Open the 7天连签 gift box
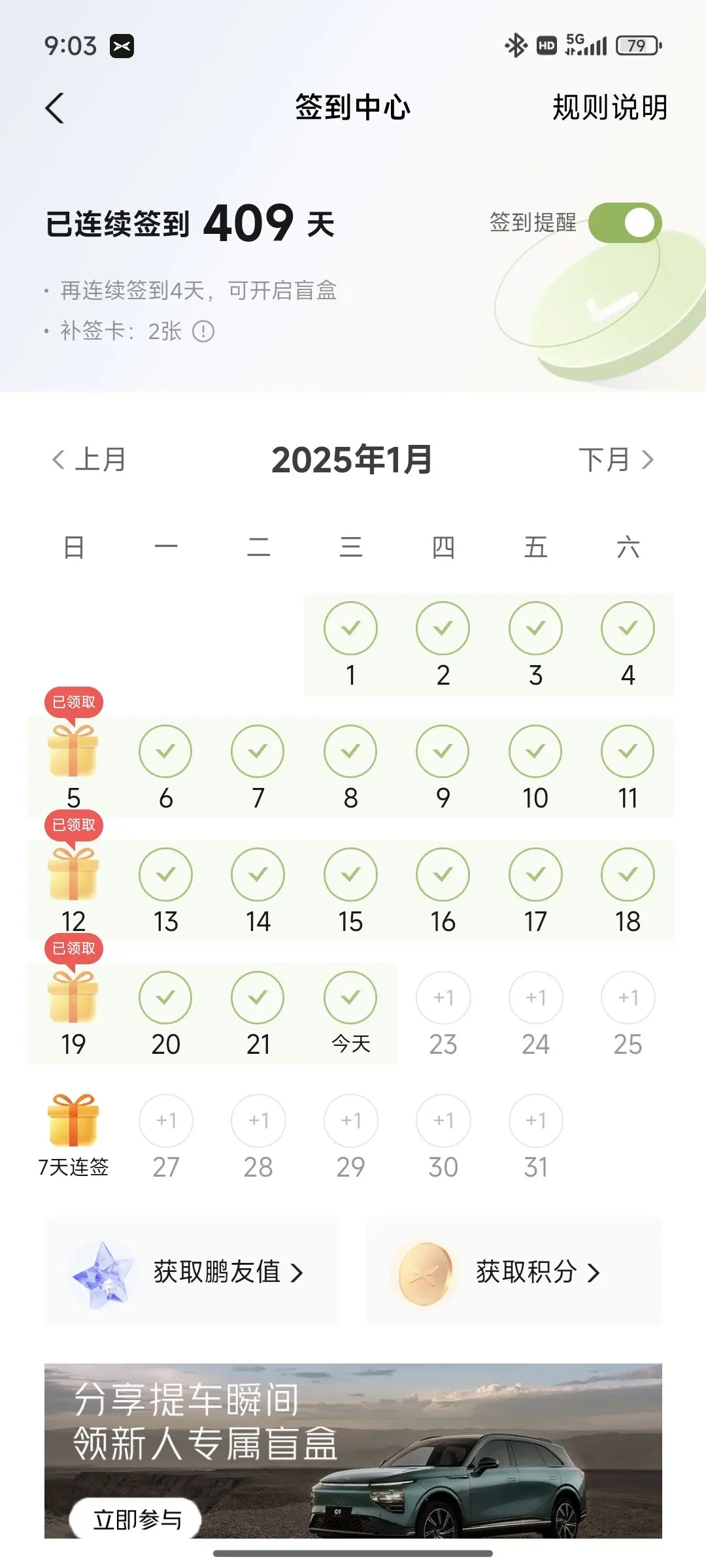This screenshot has height=1568, width=706. 73,1121
